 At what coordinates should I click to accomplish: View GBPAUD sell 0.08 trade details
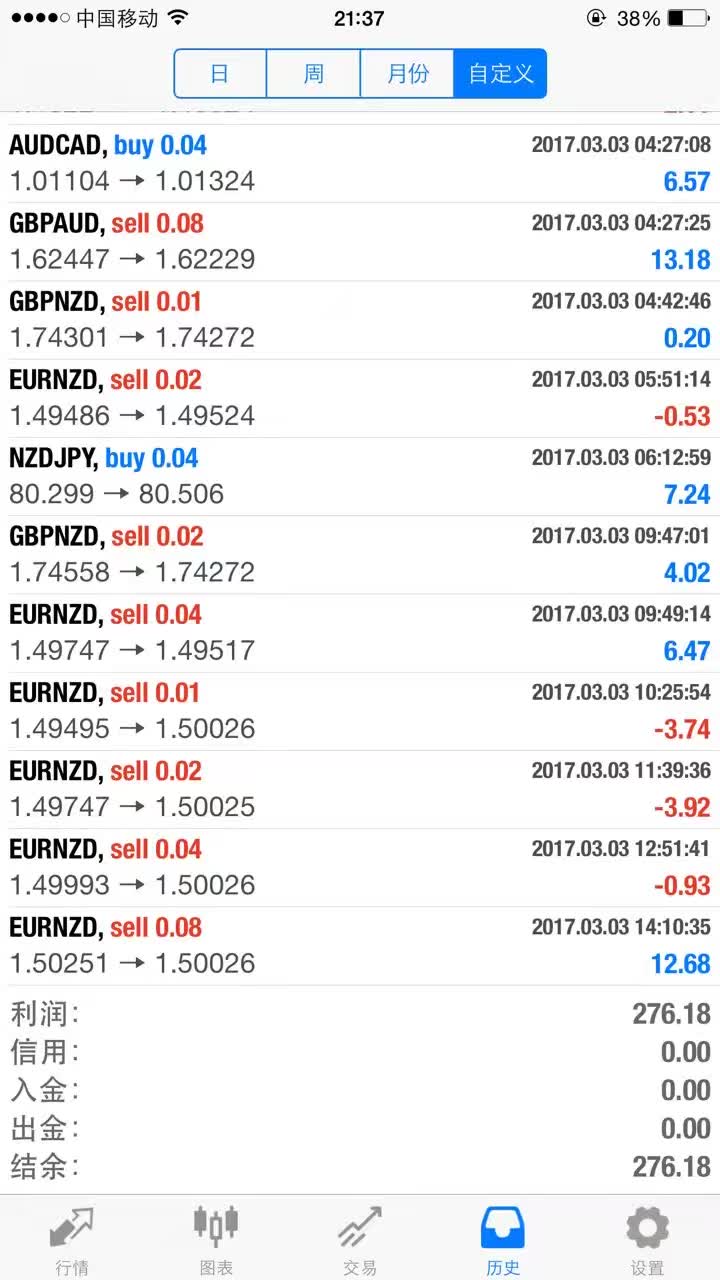pyautogui.click(x=360, y=241)
